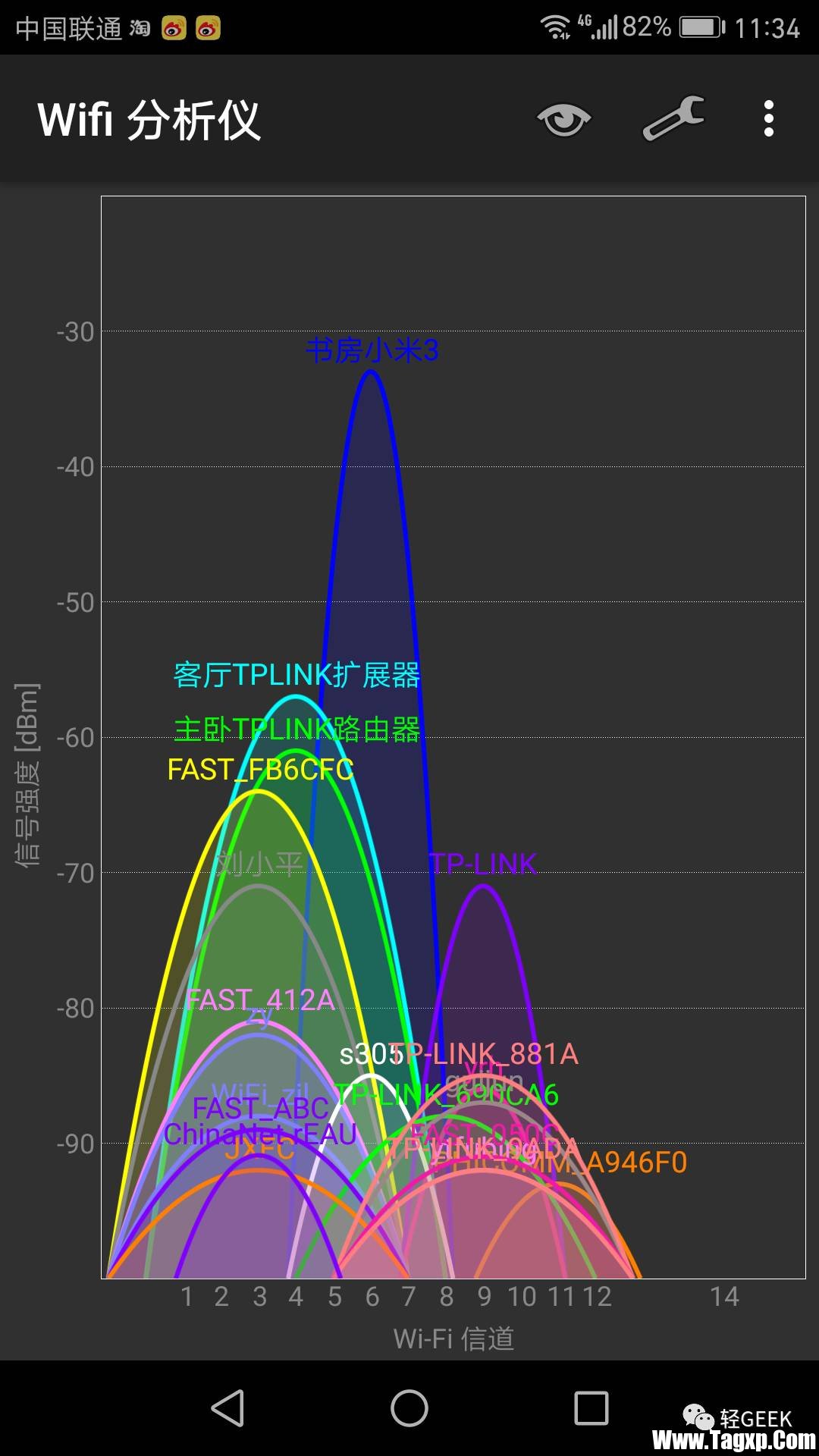Go back using the system back button
This screenshot has width=819, height=1456.
click(x=227, y=1408)
